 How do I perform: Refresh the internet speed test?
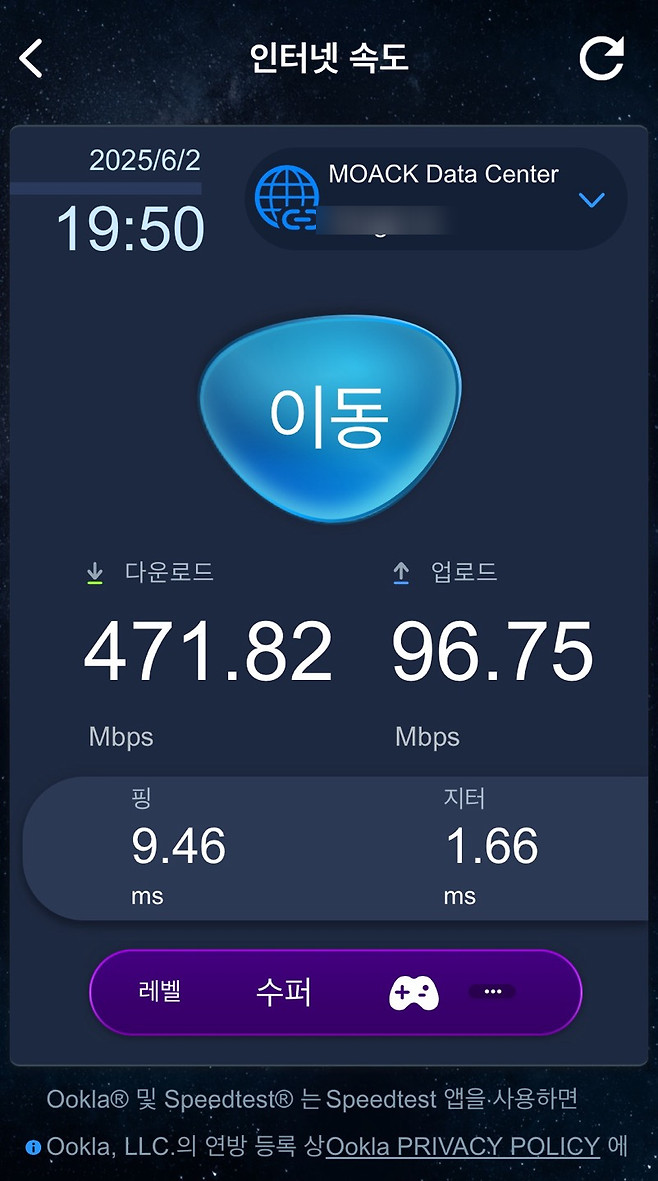[x=602, y=58]
